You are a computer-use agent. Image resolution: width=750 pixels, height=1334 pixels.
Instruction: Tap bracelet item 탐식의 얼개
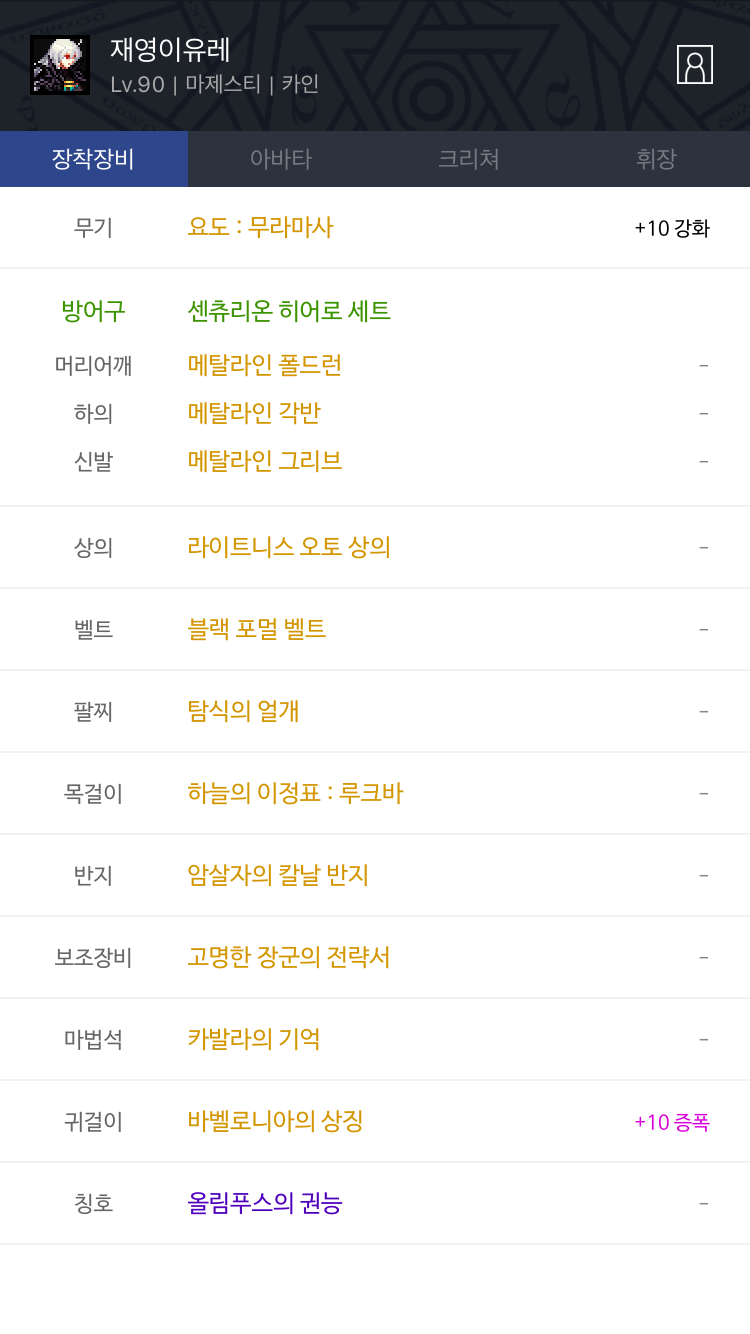click(x=244, y=711)
